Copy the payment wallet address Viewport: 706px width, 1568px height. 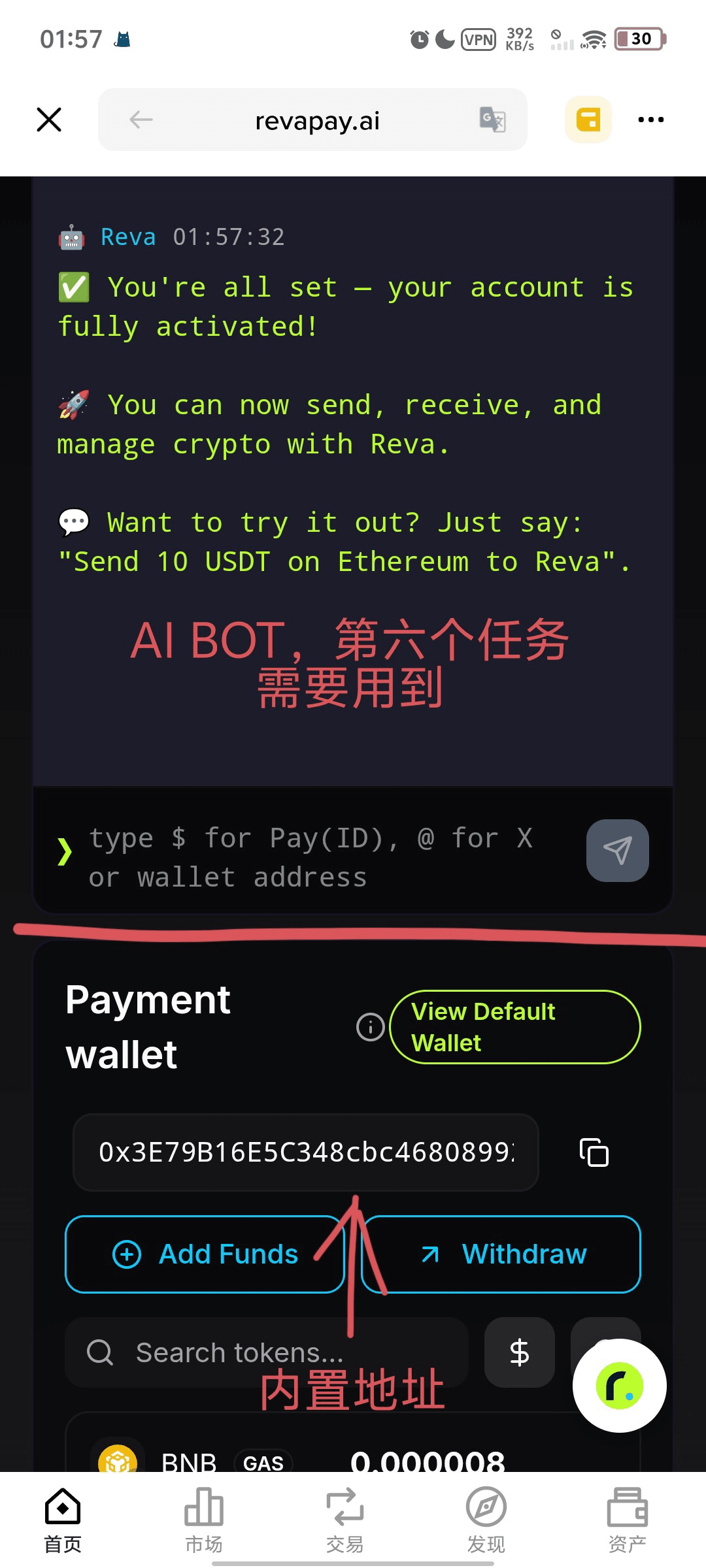(594, 1152)
